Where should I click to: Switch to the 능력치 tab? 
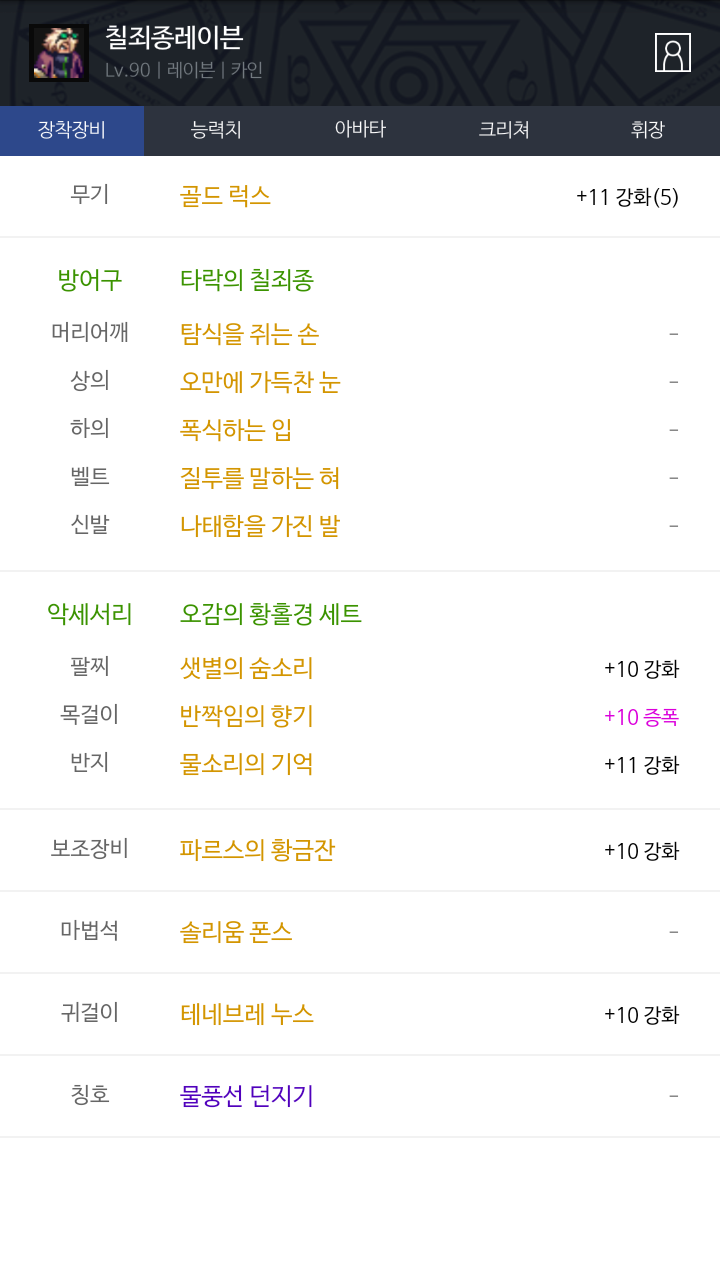point(216,130)
